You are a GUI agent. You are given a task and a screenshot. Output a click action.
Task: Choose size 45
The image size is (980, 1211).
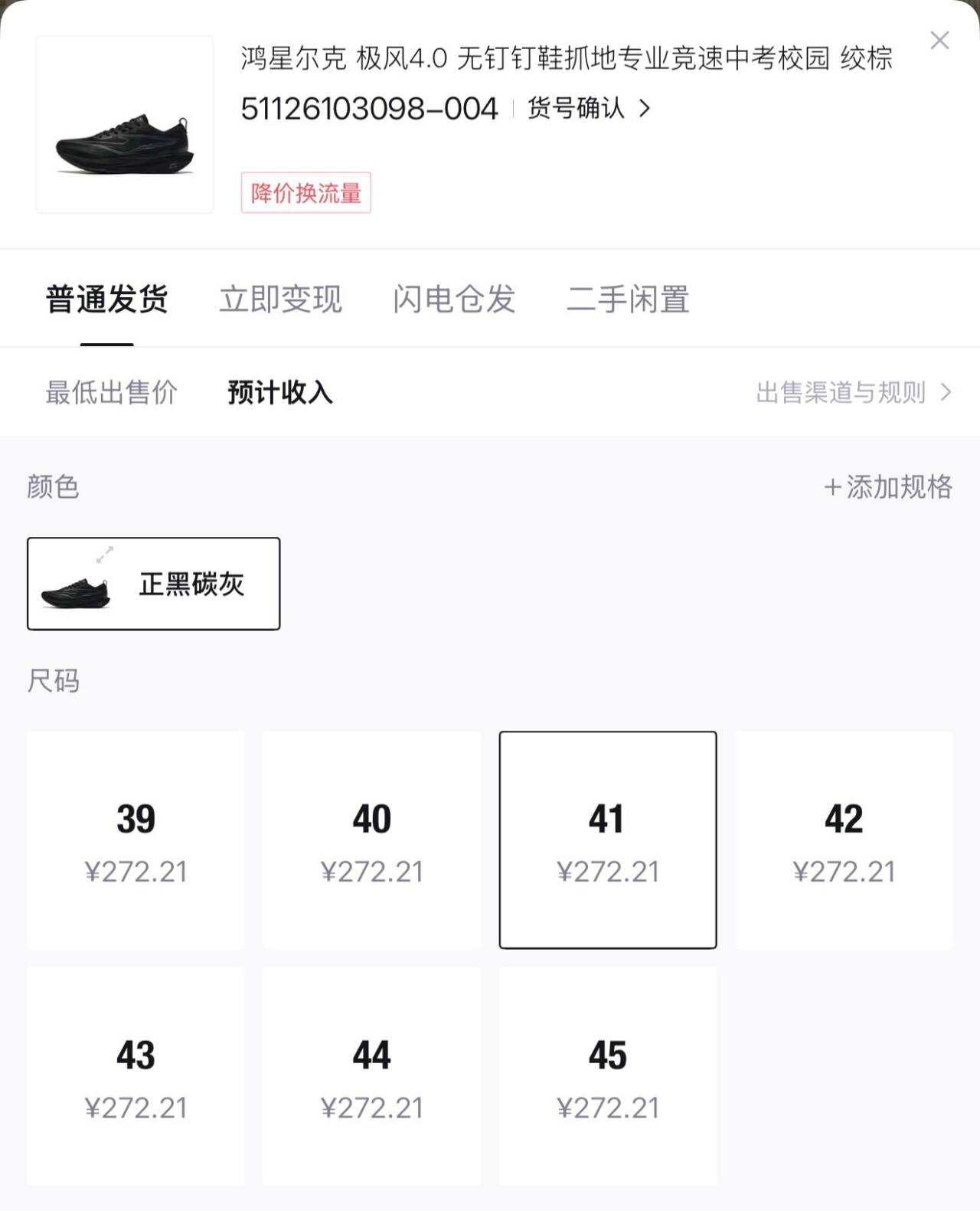(608, 1076)
